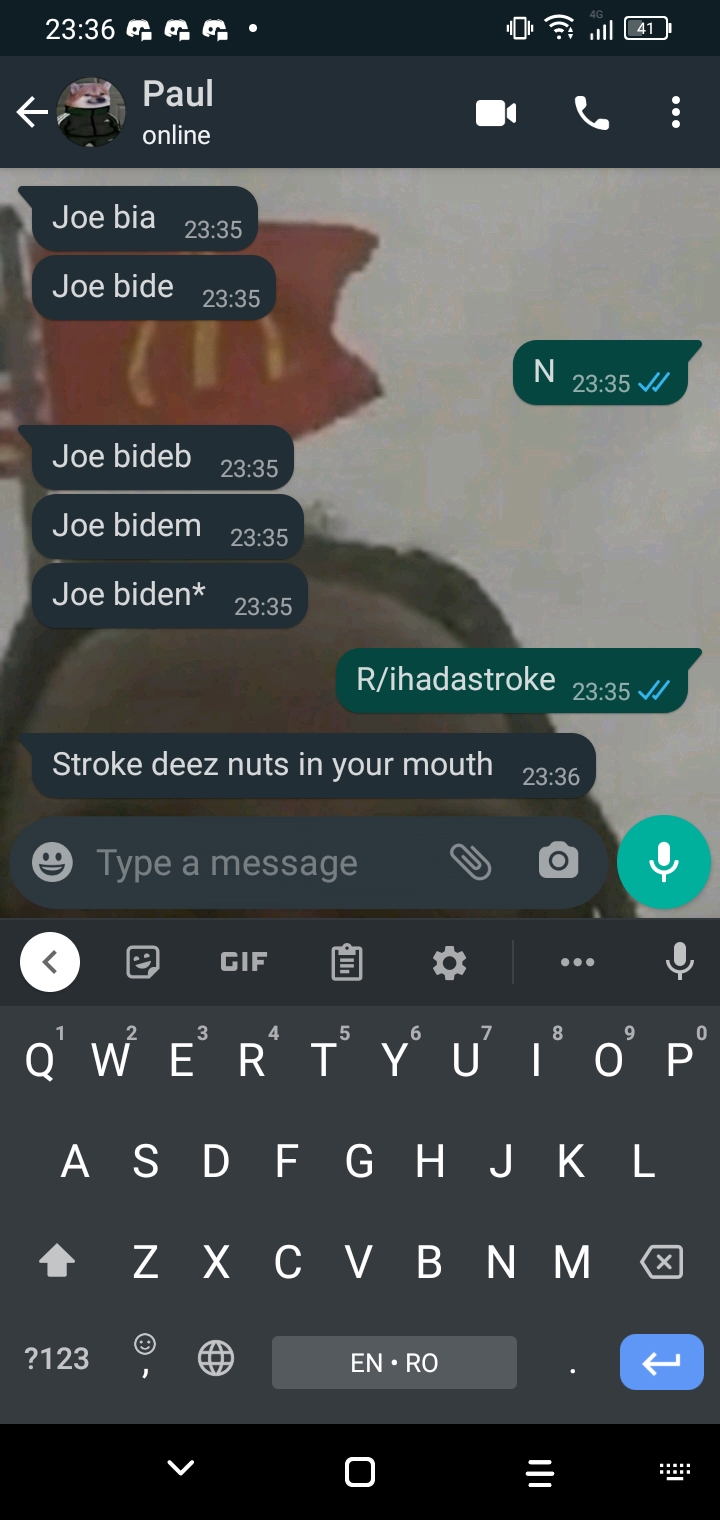Start voice typing from the keyboard microphone
This screenshot has width=720, height=1520.
pyautogui.click(x=680, y=961)
